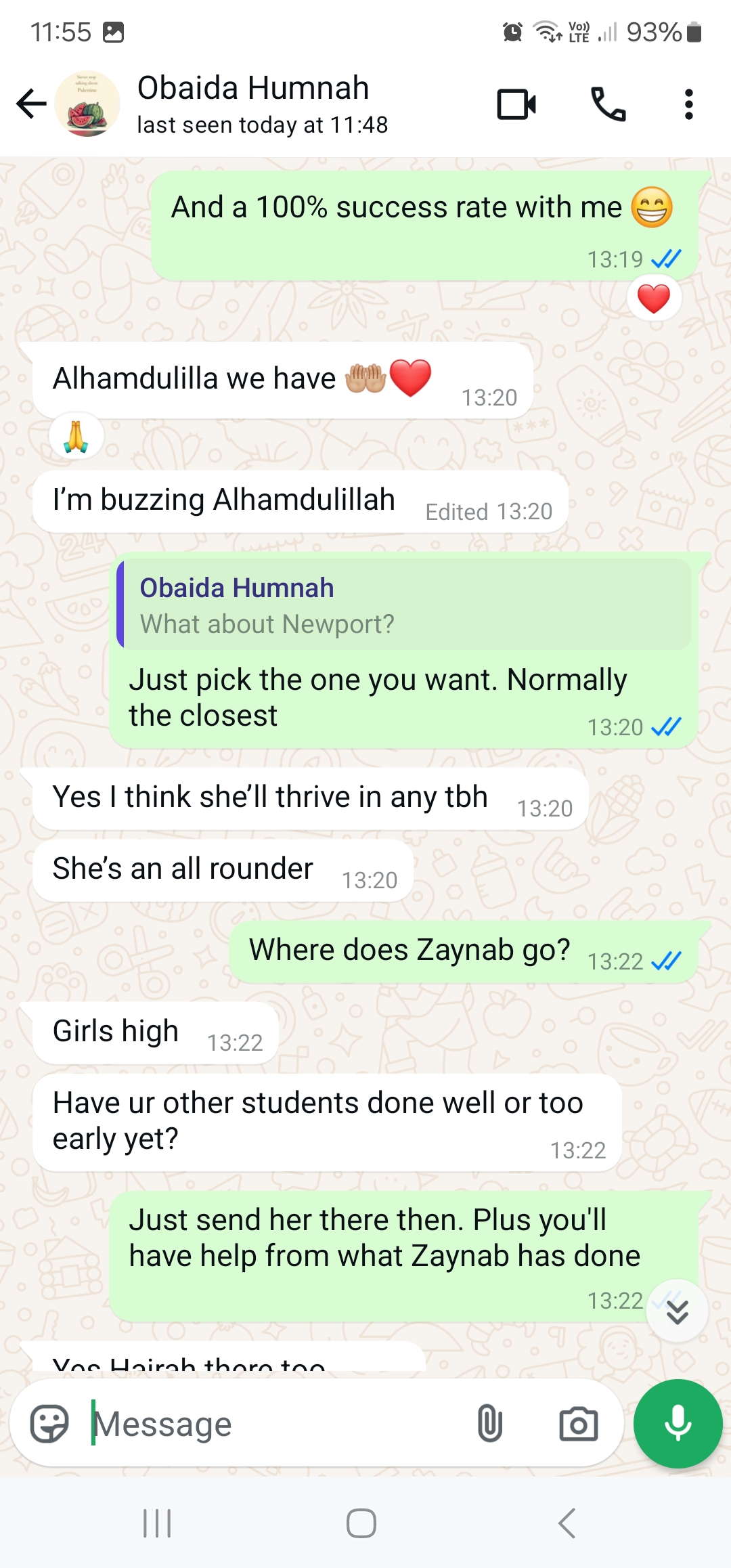Go to the device home screen

coord(361,1524)
